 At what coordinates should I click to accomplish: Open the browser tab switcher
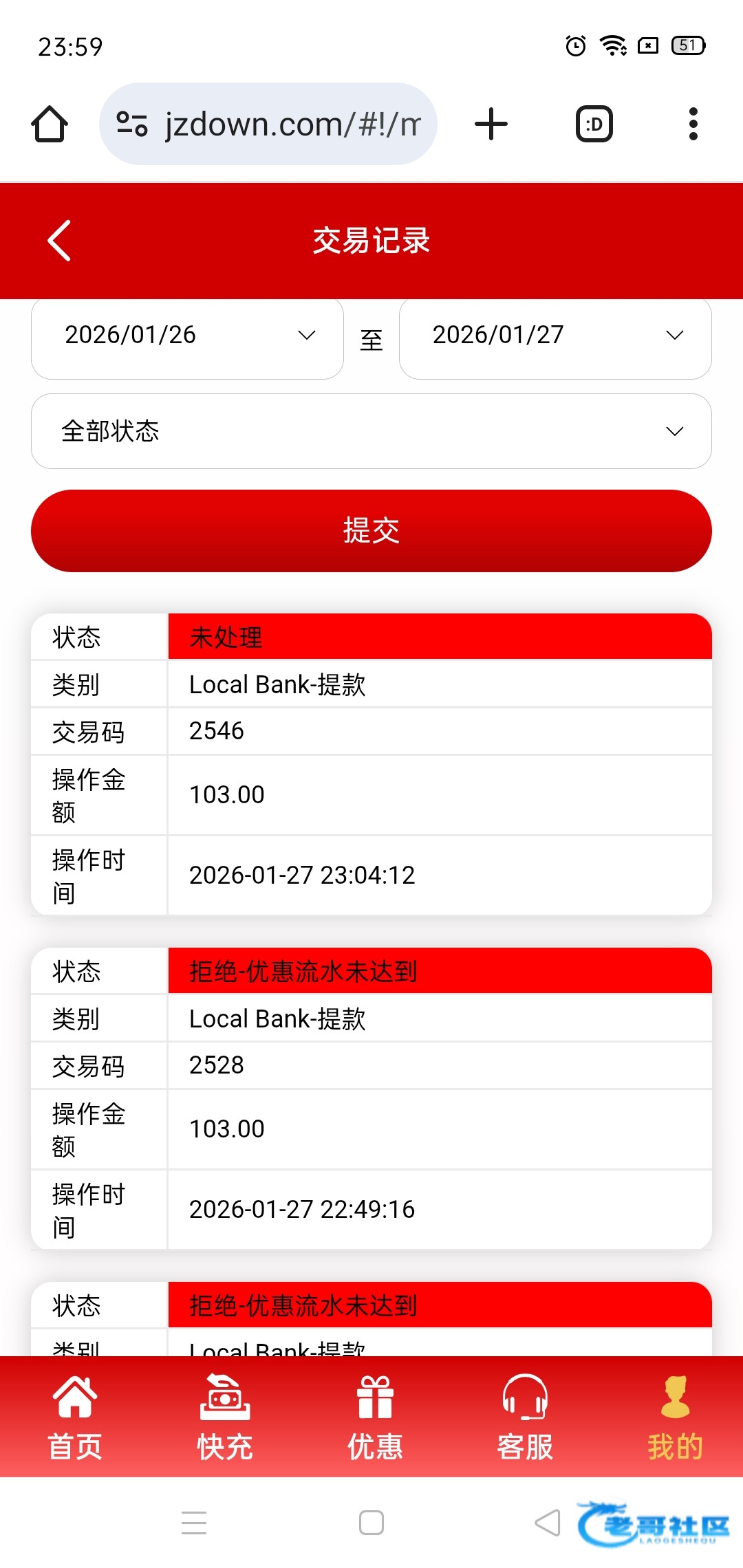[x=594, y=124]
